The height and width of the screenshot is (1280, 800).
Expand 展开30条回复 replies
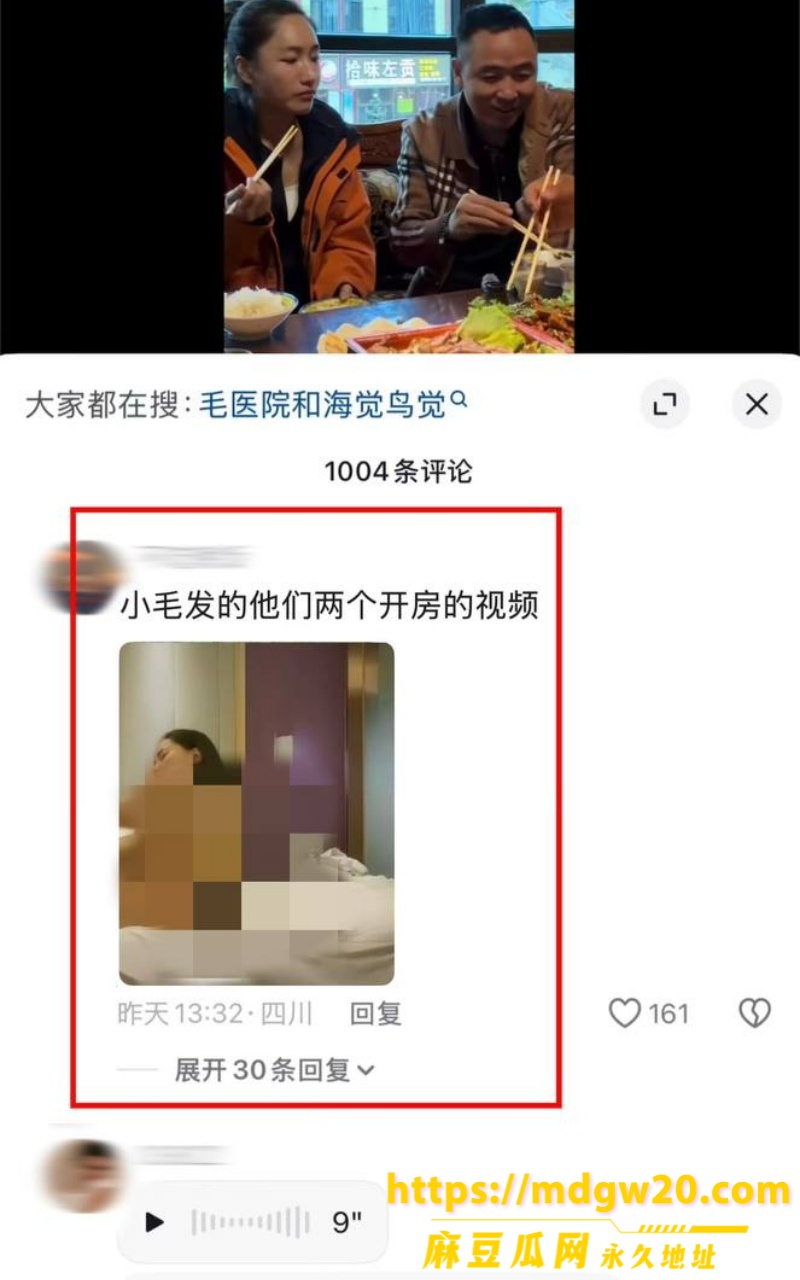[274, 1070]
